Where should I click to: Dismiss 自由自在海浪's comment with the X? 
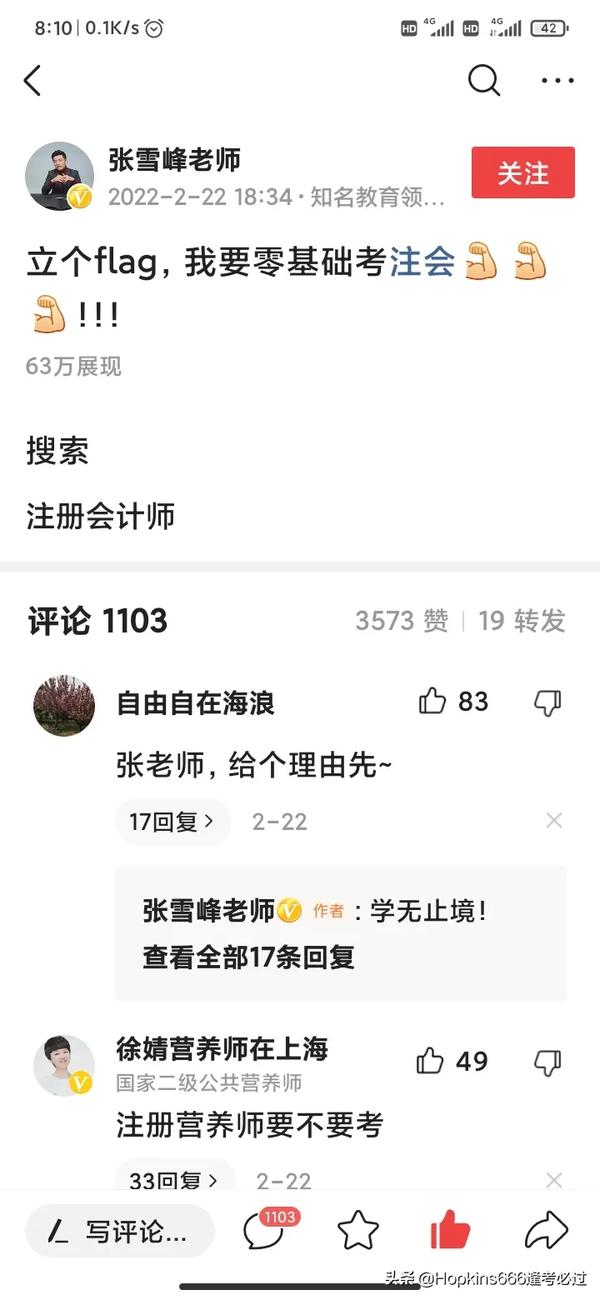pos(554,821)
